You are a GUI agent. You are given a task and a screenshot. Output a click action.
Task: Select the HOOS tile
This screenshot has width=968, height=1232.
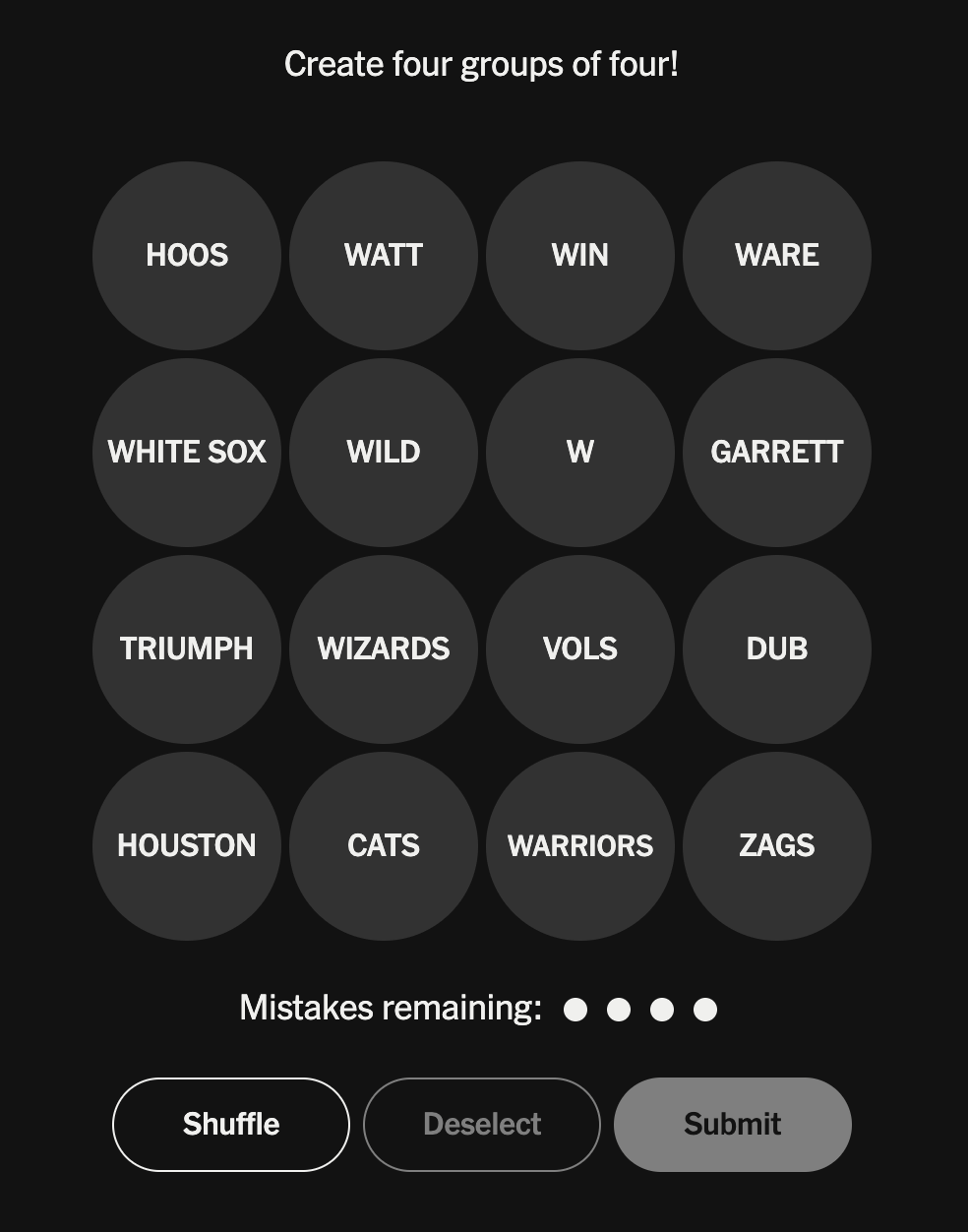187,256
